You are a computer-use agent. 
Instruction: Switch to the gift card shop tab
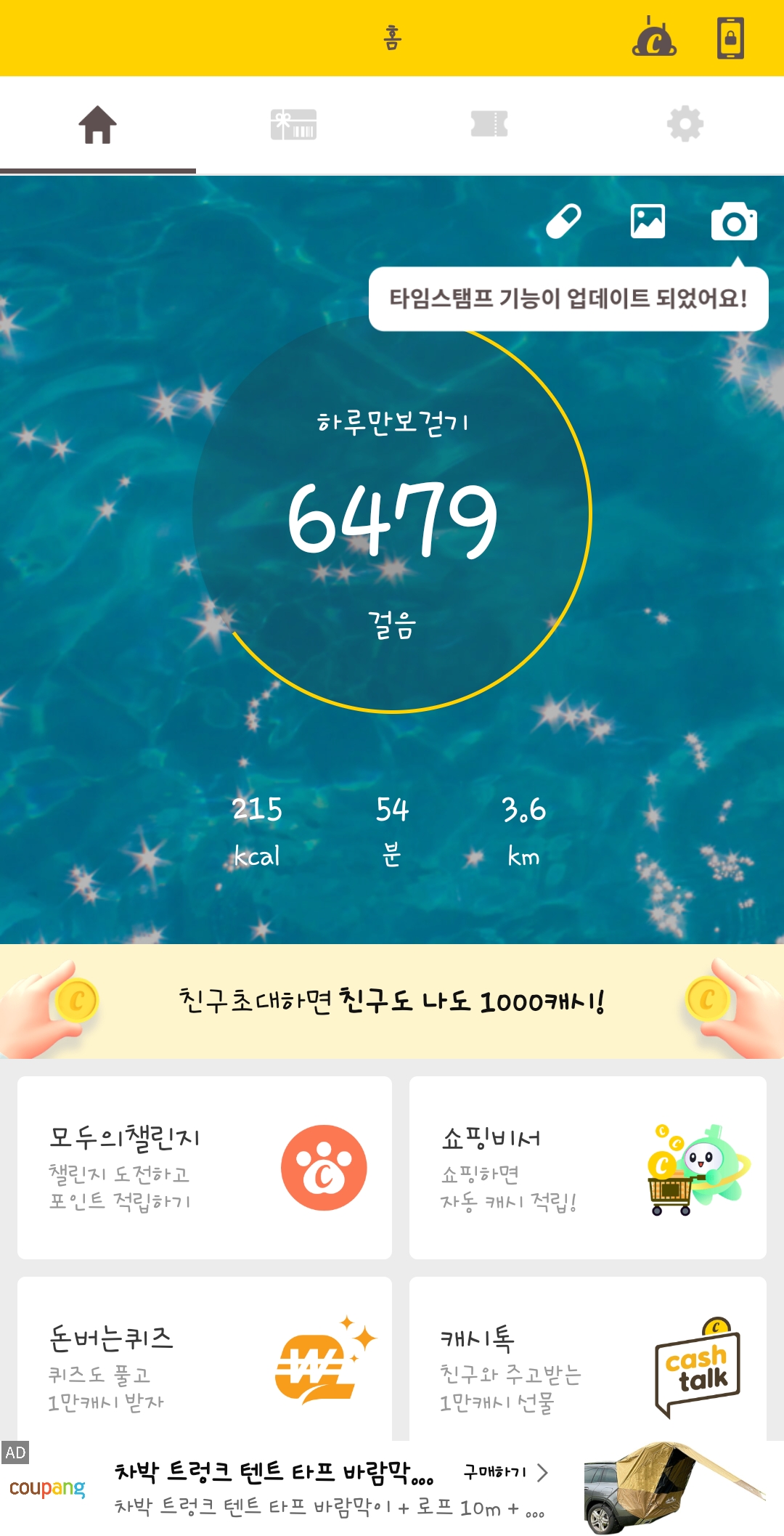click(293, 124)
